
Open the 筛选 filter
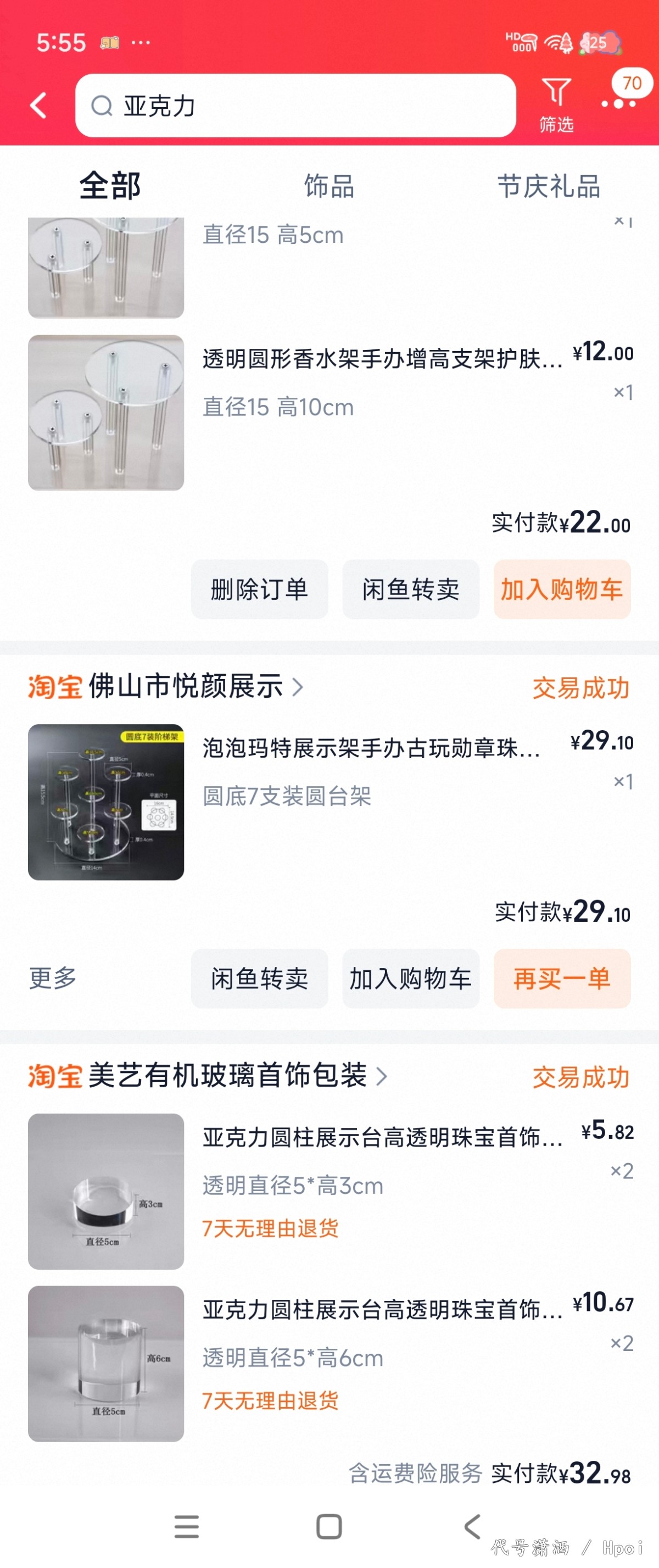(556, 105)
